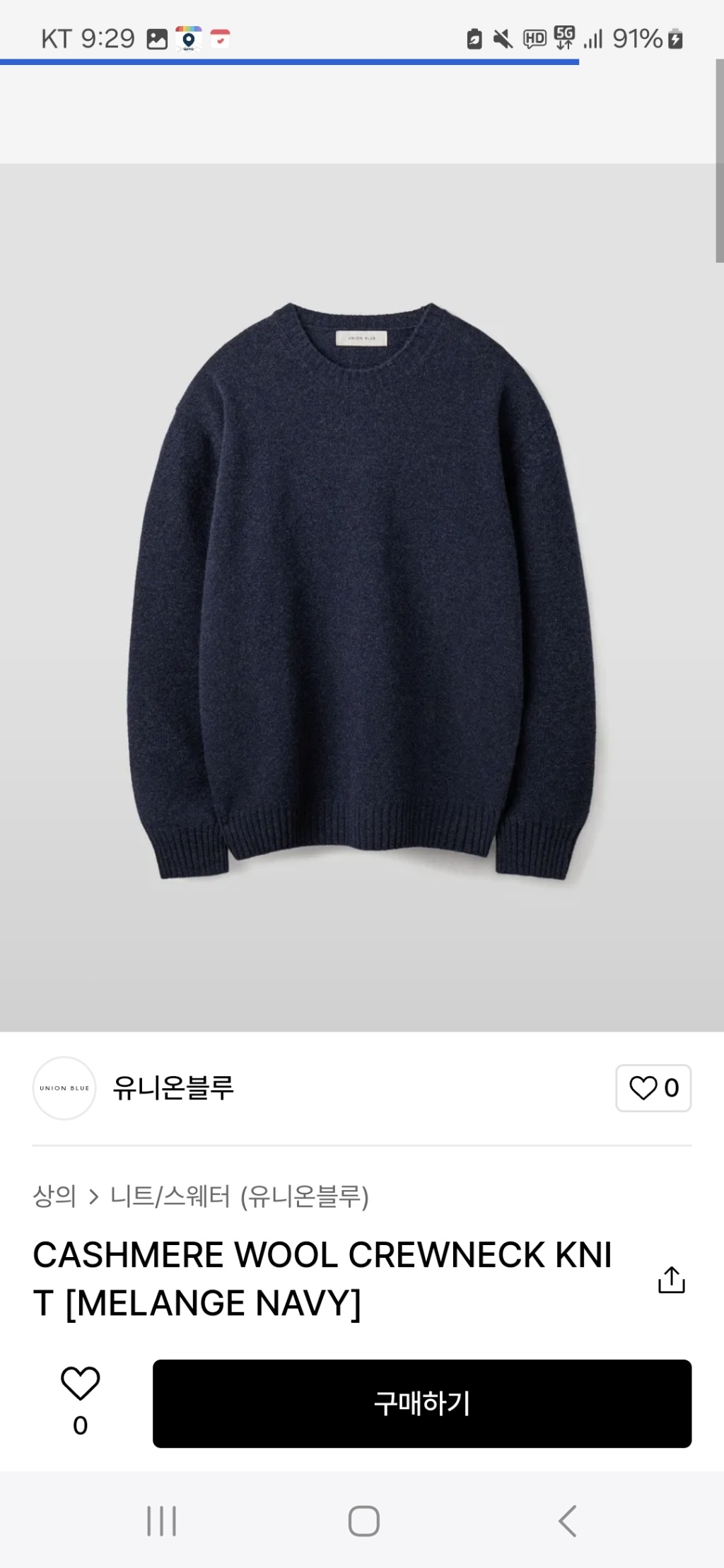Go to the home screen via system home
Viewport: 724px width, 1568px height.
(363, 1521)
